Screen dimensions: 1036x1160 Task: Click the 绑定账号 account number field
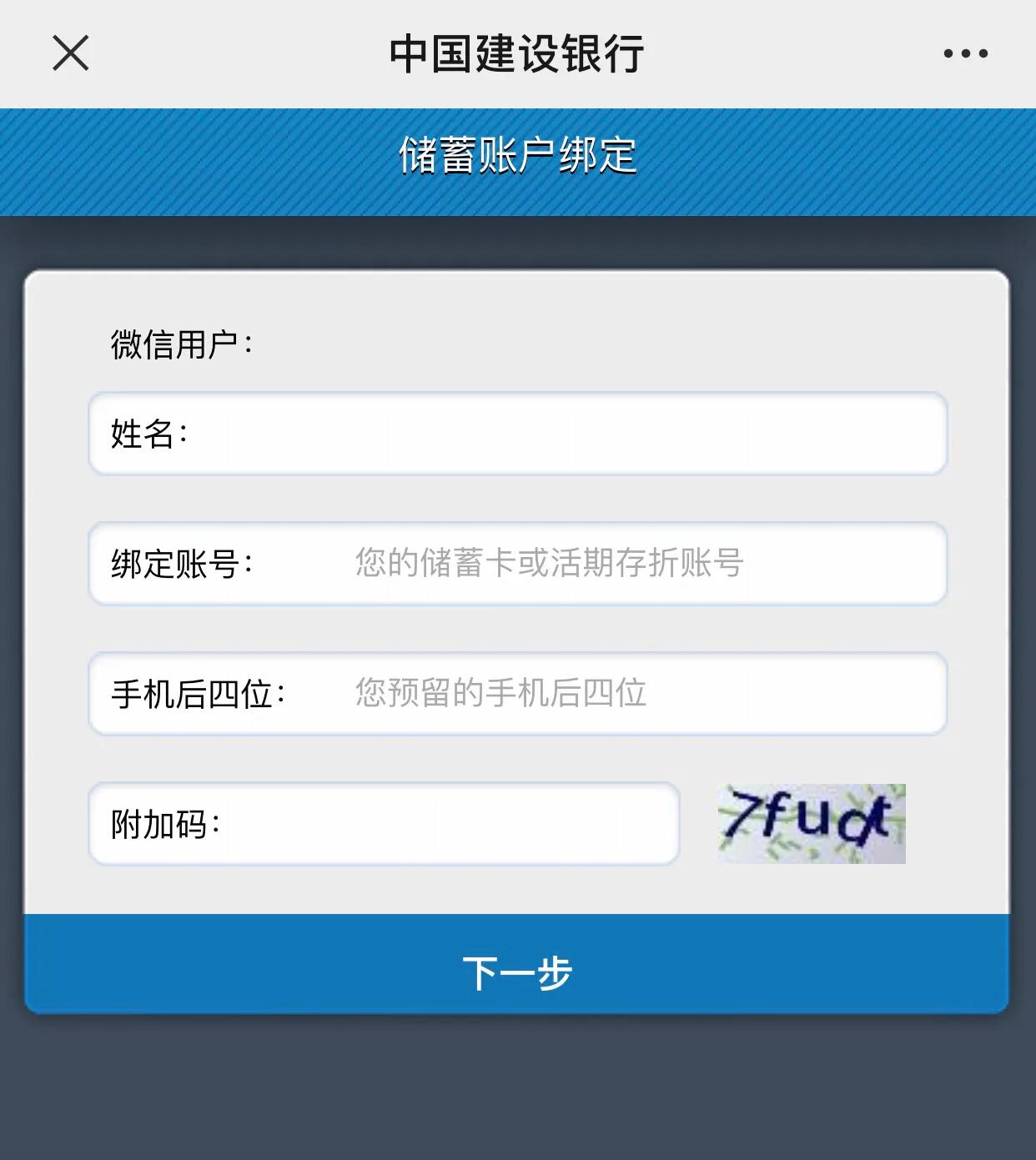584,562
